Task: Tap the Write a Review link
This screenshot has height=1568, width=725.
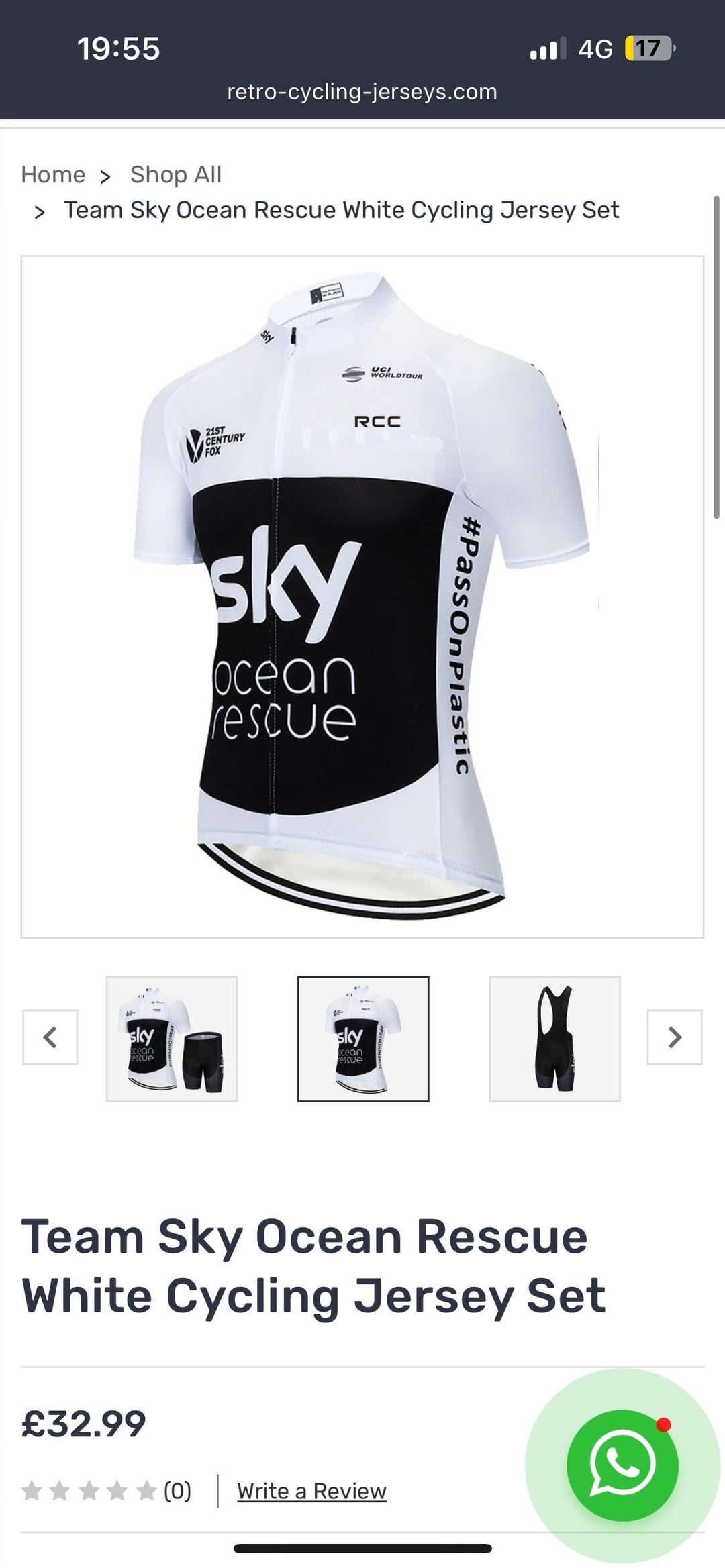Action: [311, 1491]
